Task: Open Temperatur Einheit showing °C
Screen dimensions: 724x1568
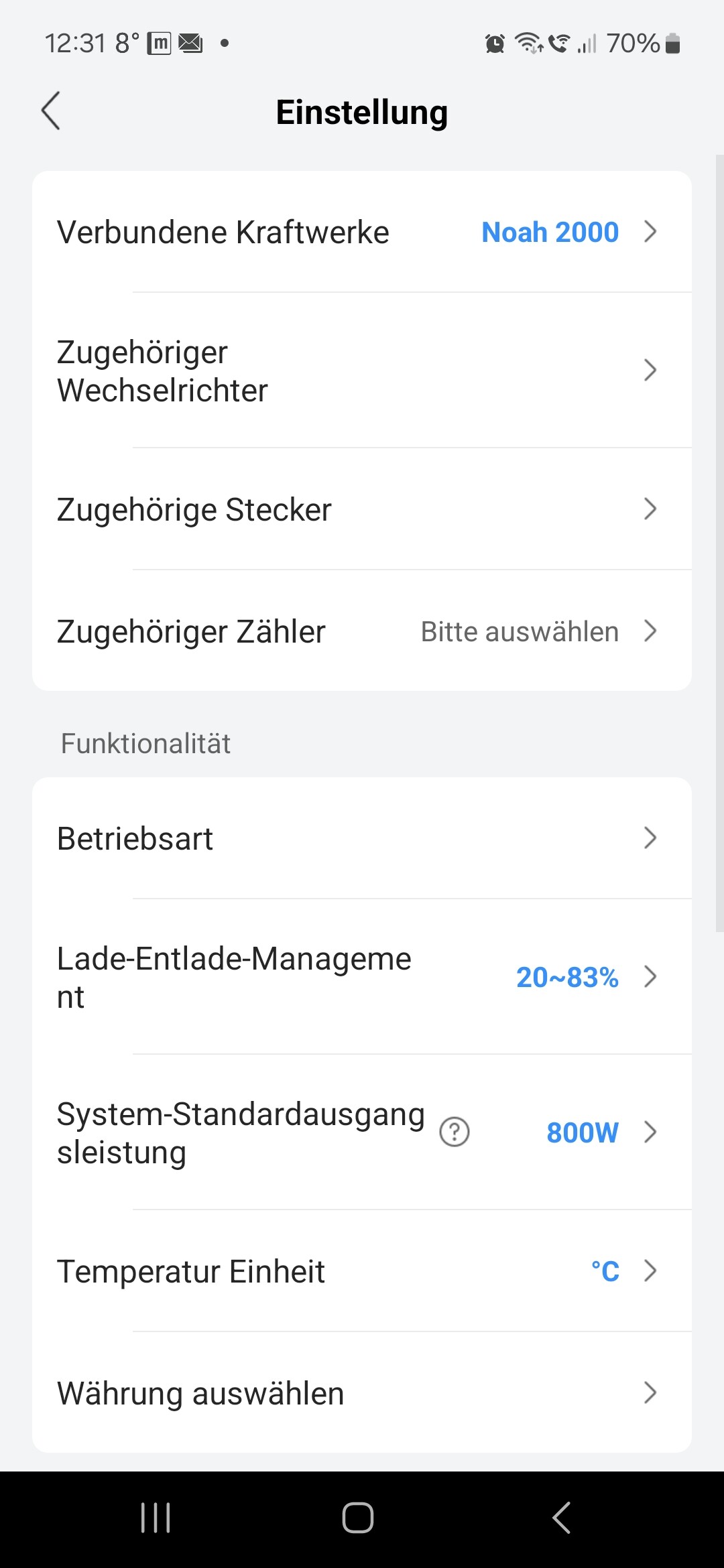Action: 362,1271
